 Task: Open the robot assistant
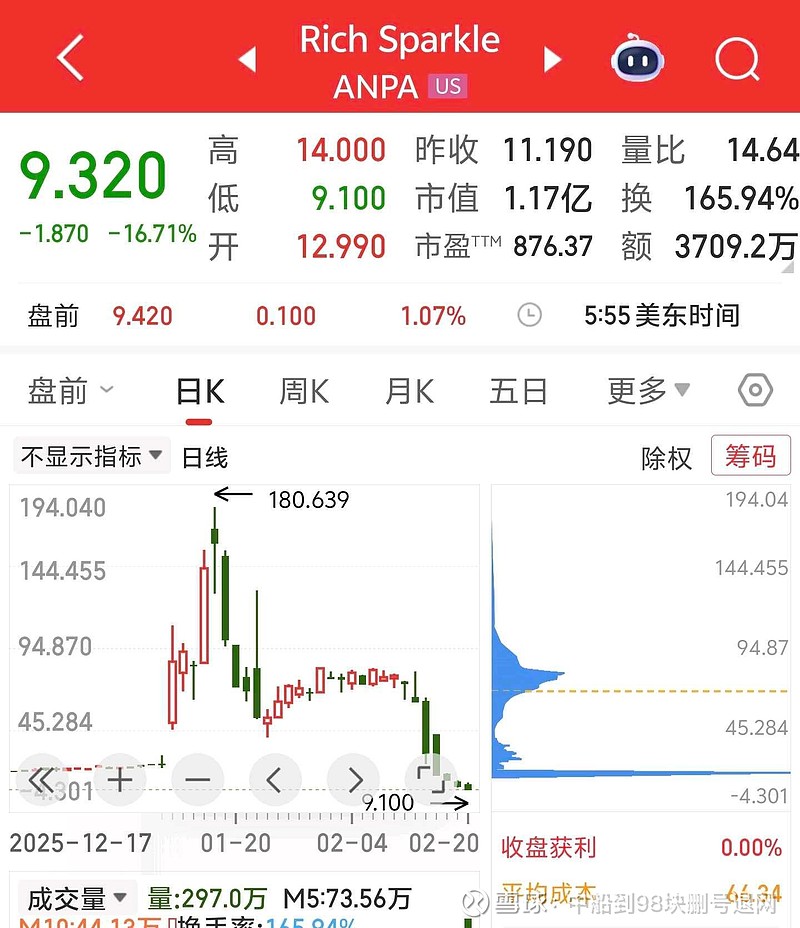[638, 60]
